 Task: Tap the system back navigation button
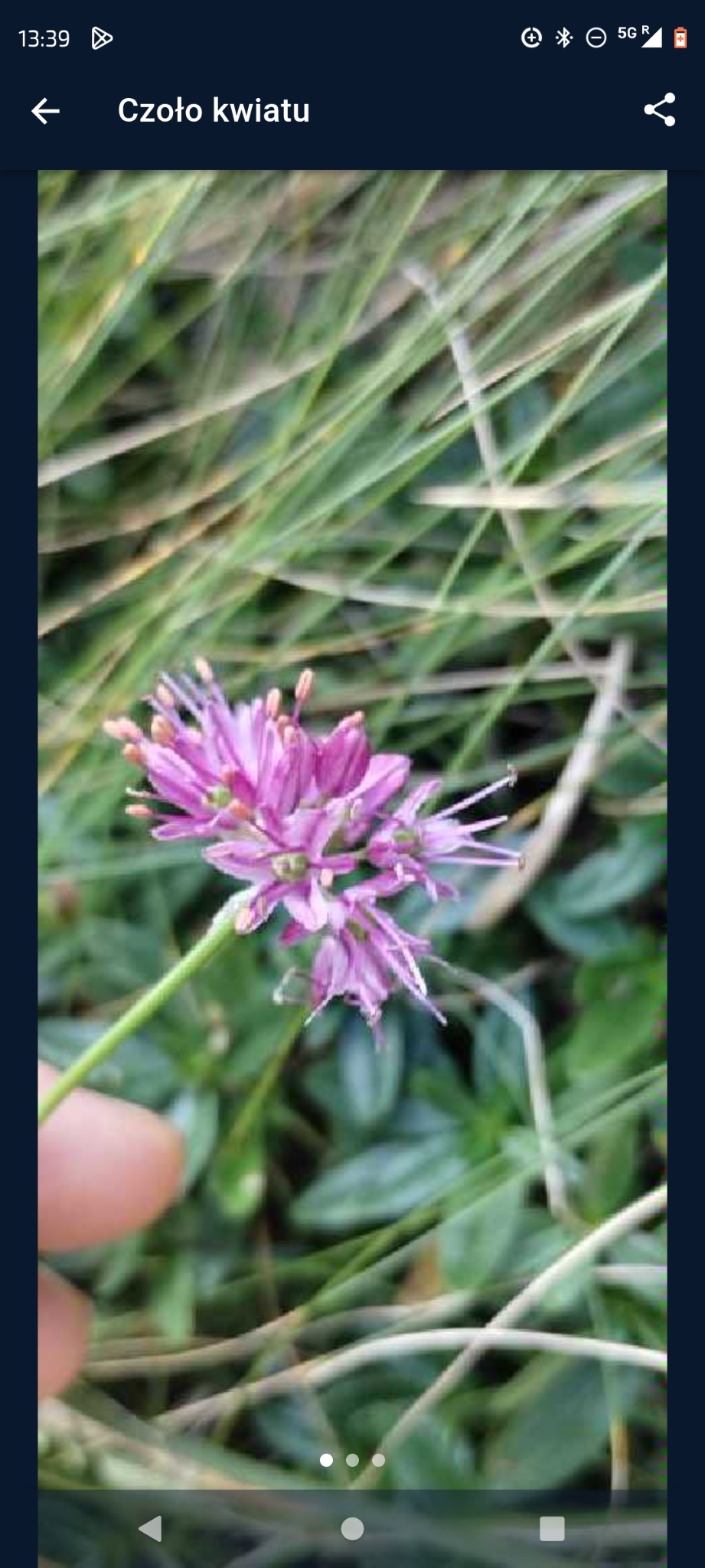click(151, 1528)
